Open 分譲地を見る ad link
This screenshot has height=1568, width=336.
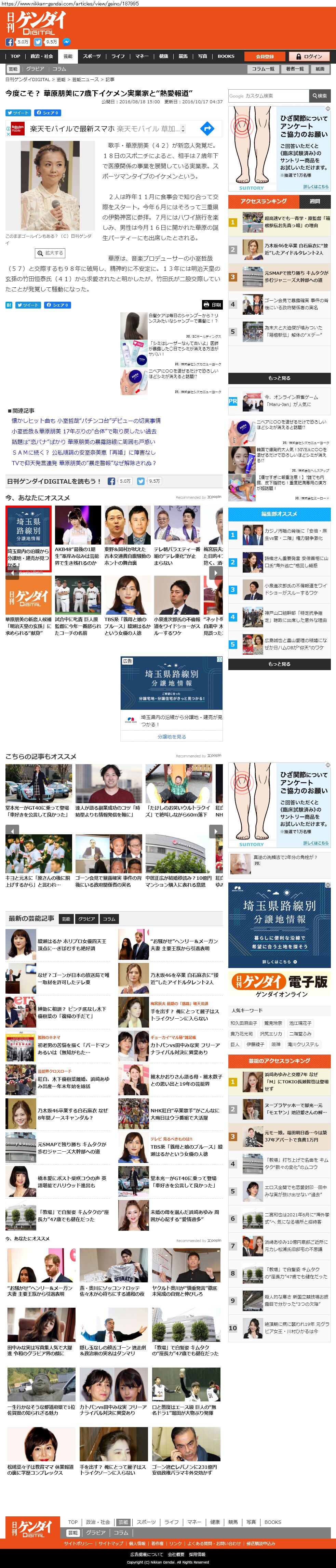(x=172, y=736)
